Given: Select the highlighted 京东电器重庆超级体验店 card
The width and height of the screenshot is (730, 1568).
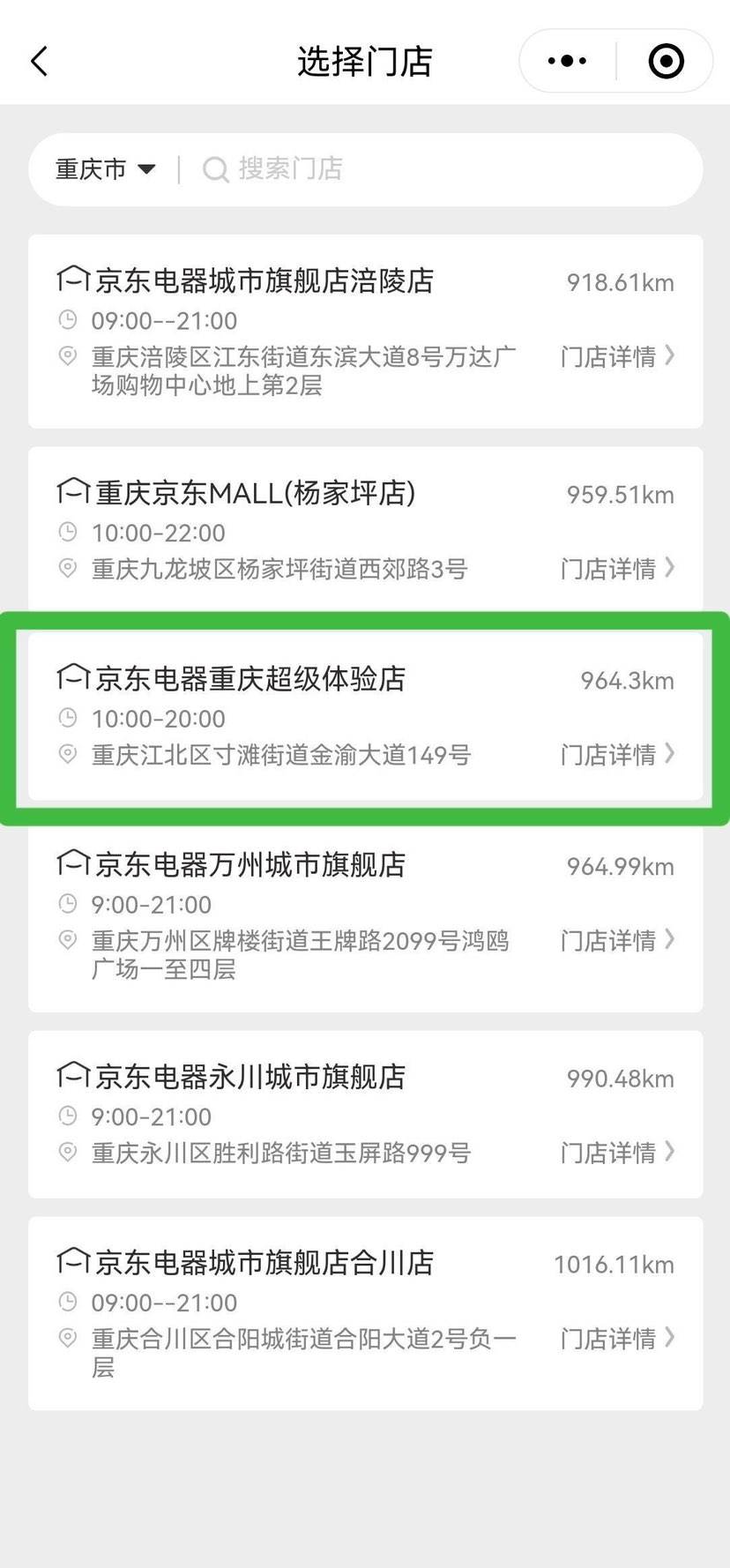Looking at the screenshot, I should (x=365, y=715).
